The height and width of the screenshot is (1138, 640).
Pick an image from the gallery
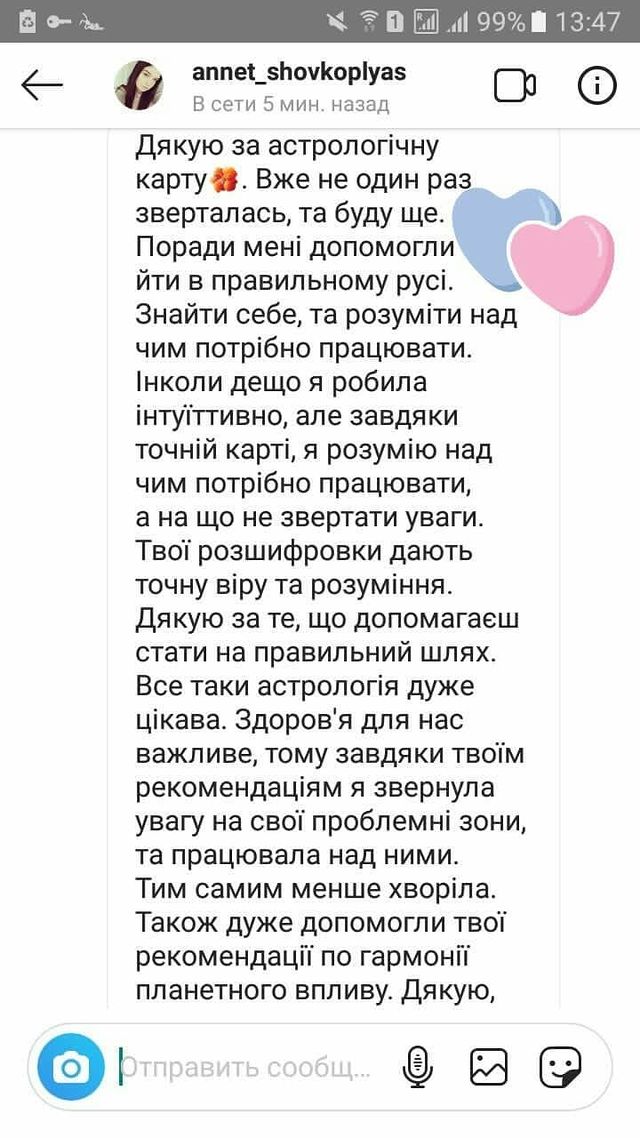[x=489, y=1068]
